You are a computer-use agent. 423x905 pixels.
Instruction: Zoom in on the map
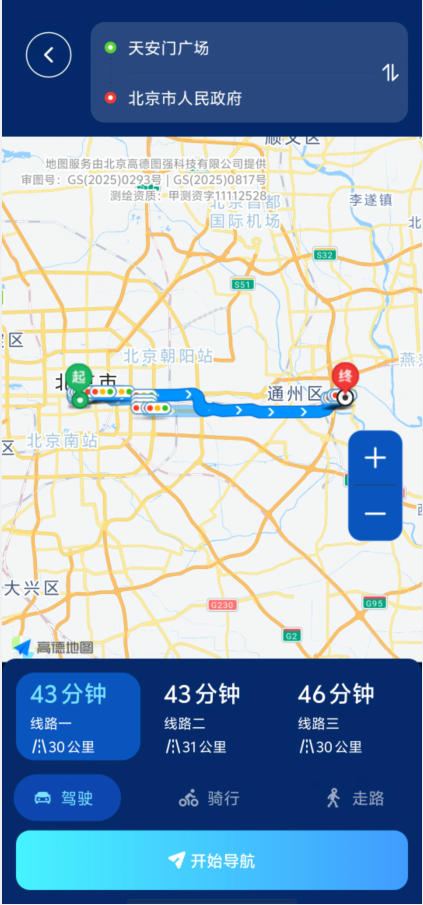pos(375,458)
